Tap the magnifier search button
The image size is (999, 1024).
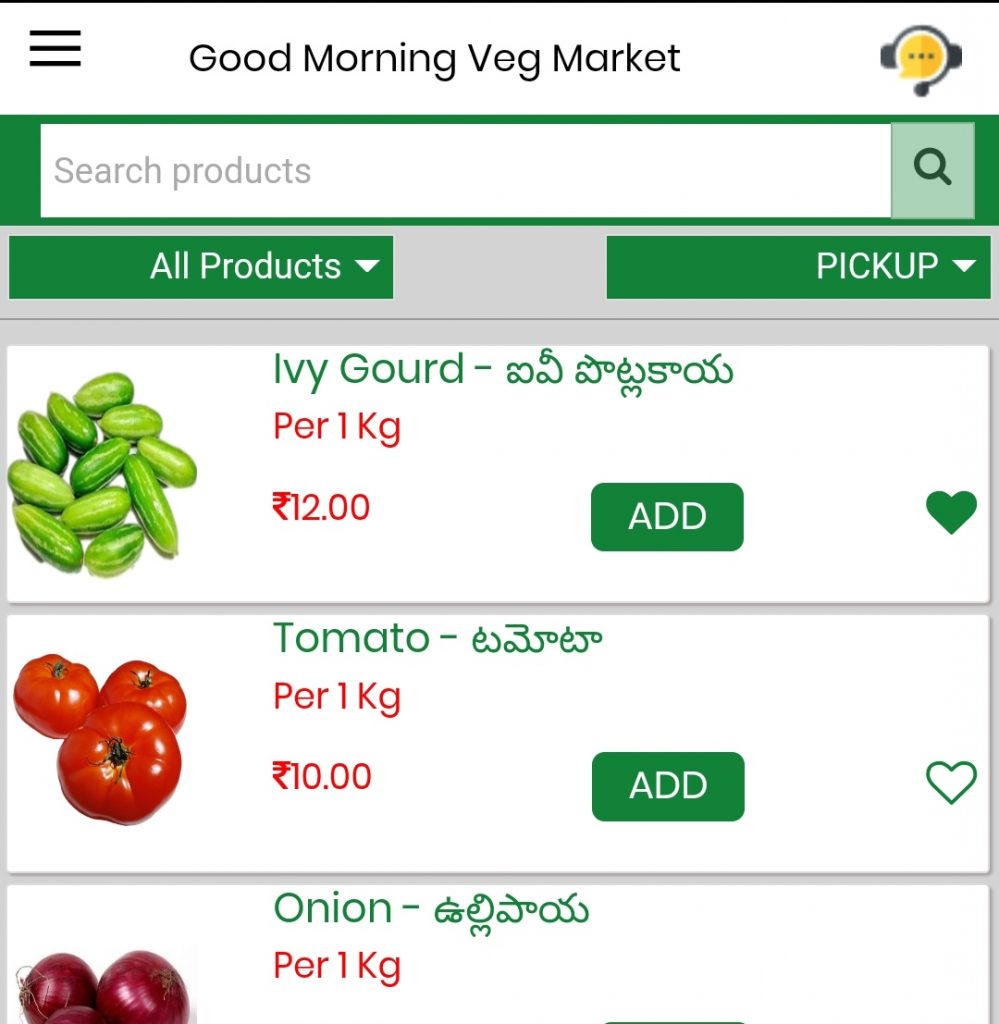pos(932,170)
